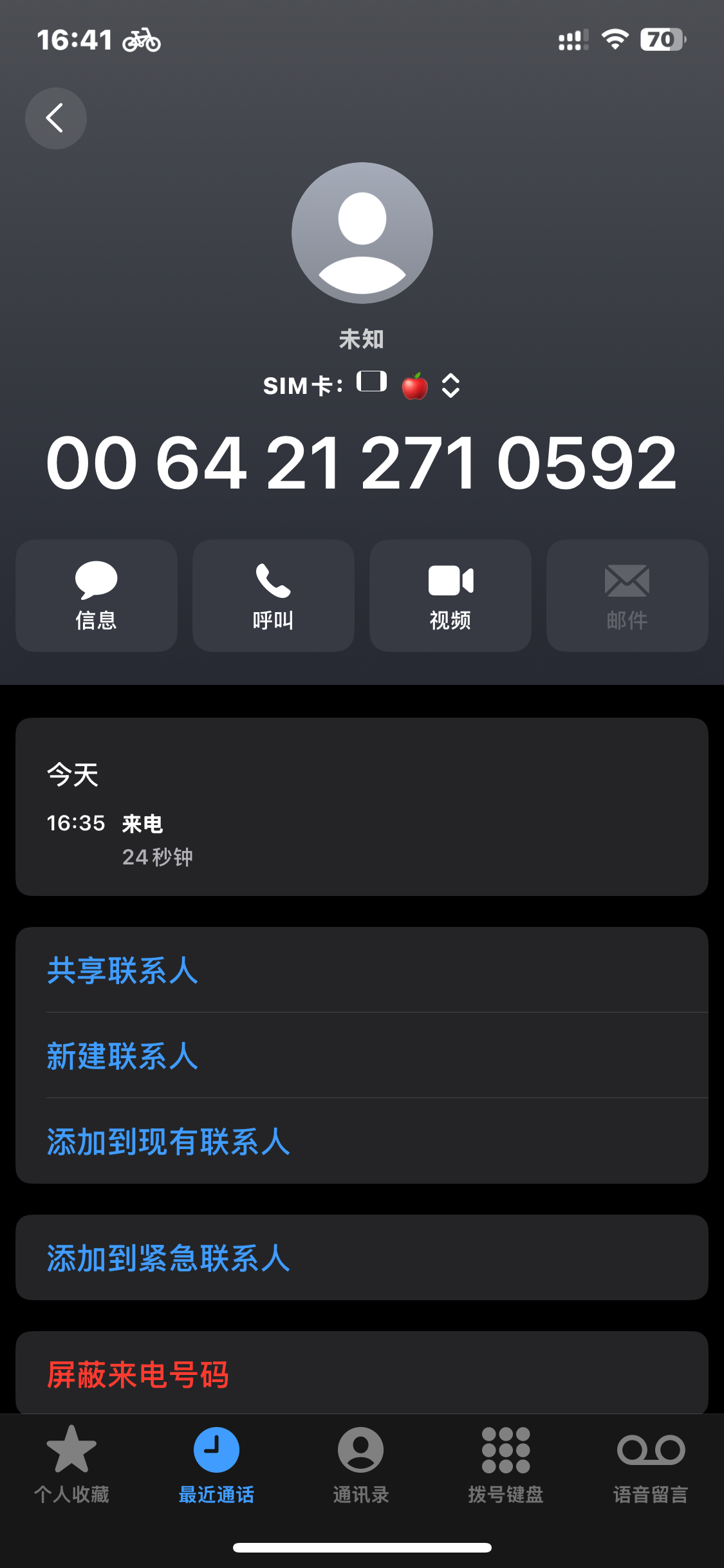
Task: Select 共享联系人 option
Action: [122, 970]
